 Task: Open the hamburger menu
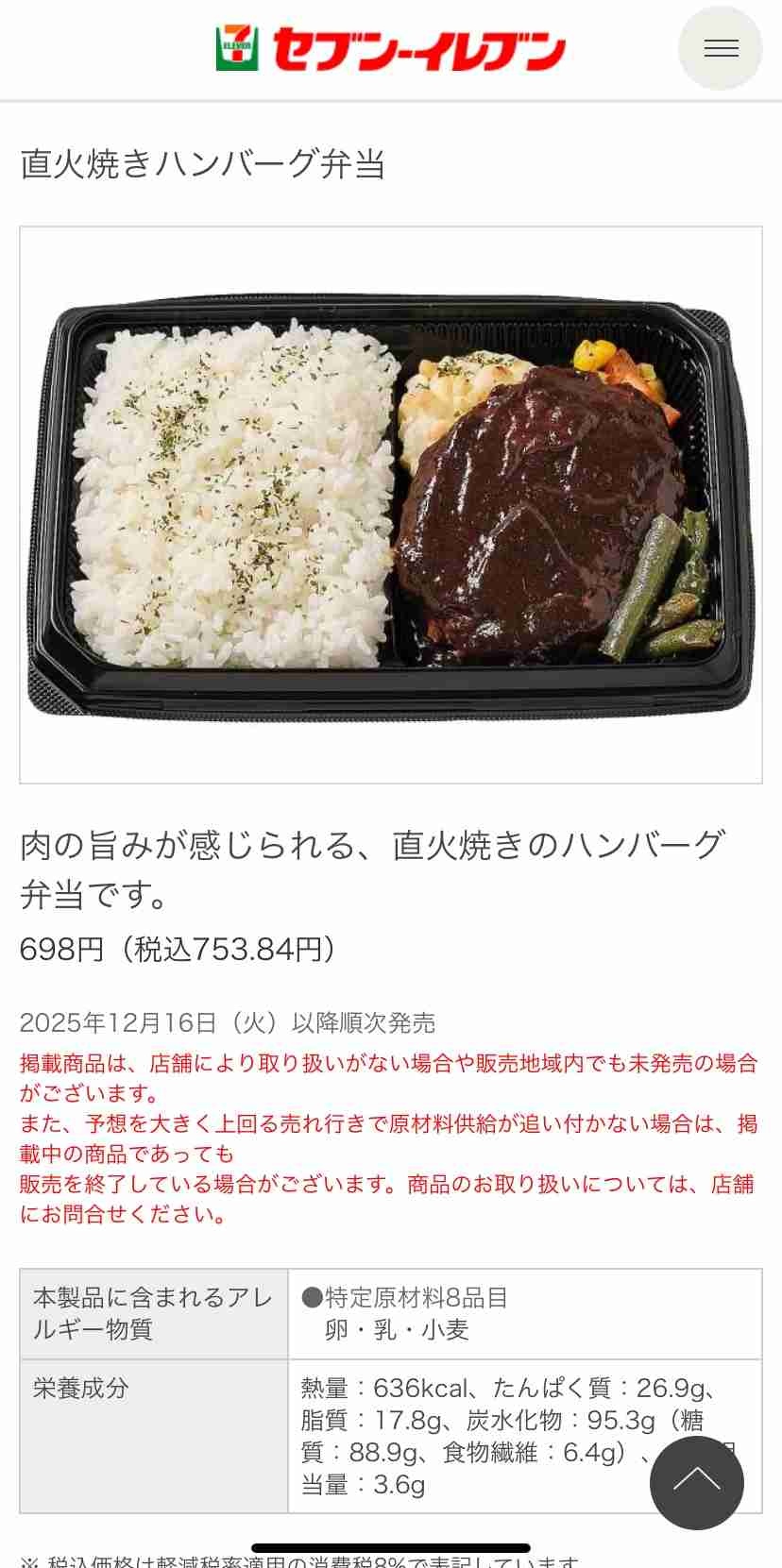click(721, 48)
